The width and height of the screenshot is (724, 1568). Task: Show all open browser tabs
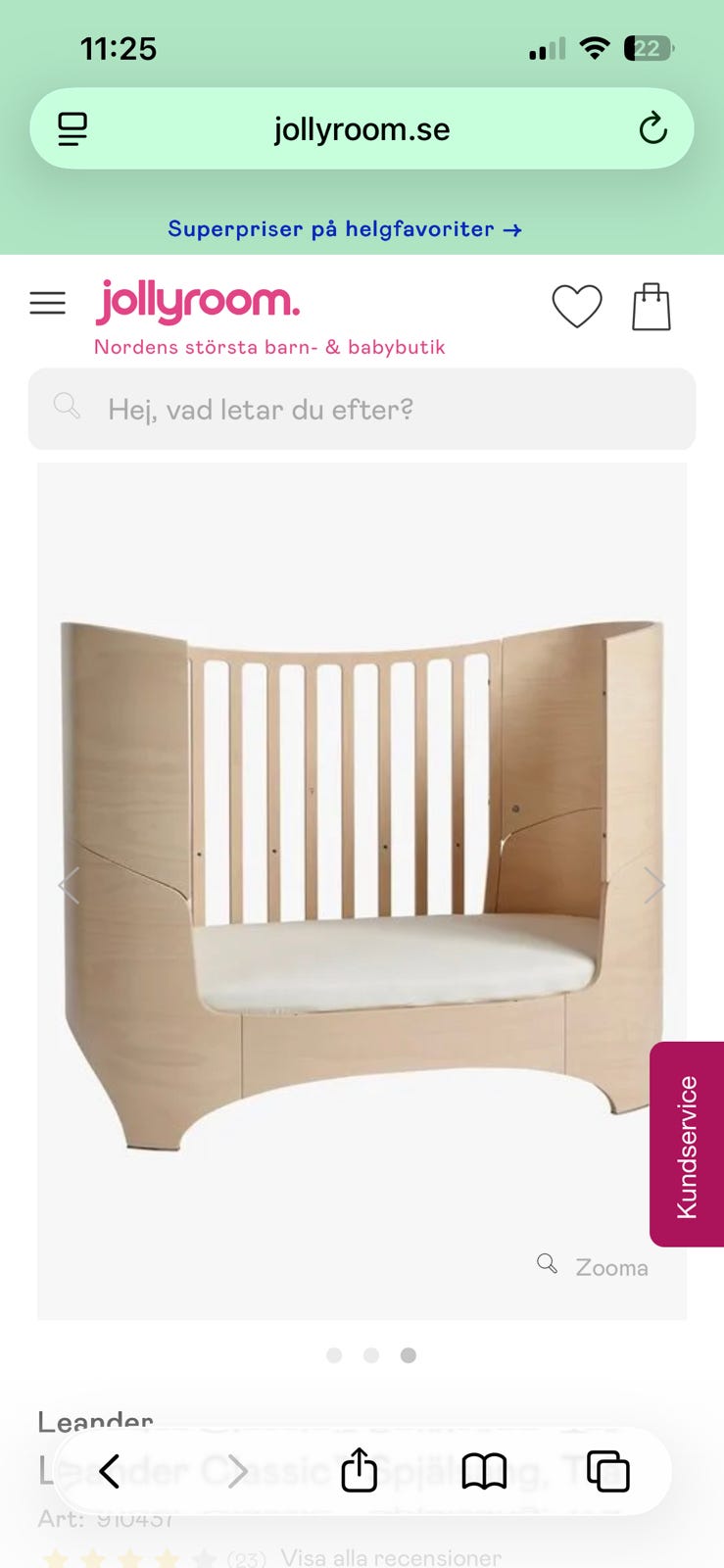(607, 1471)
